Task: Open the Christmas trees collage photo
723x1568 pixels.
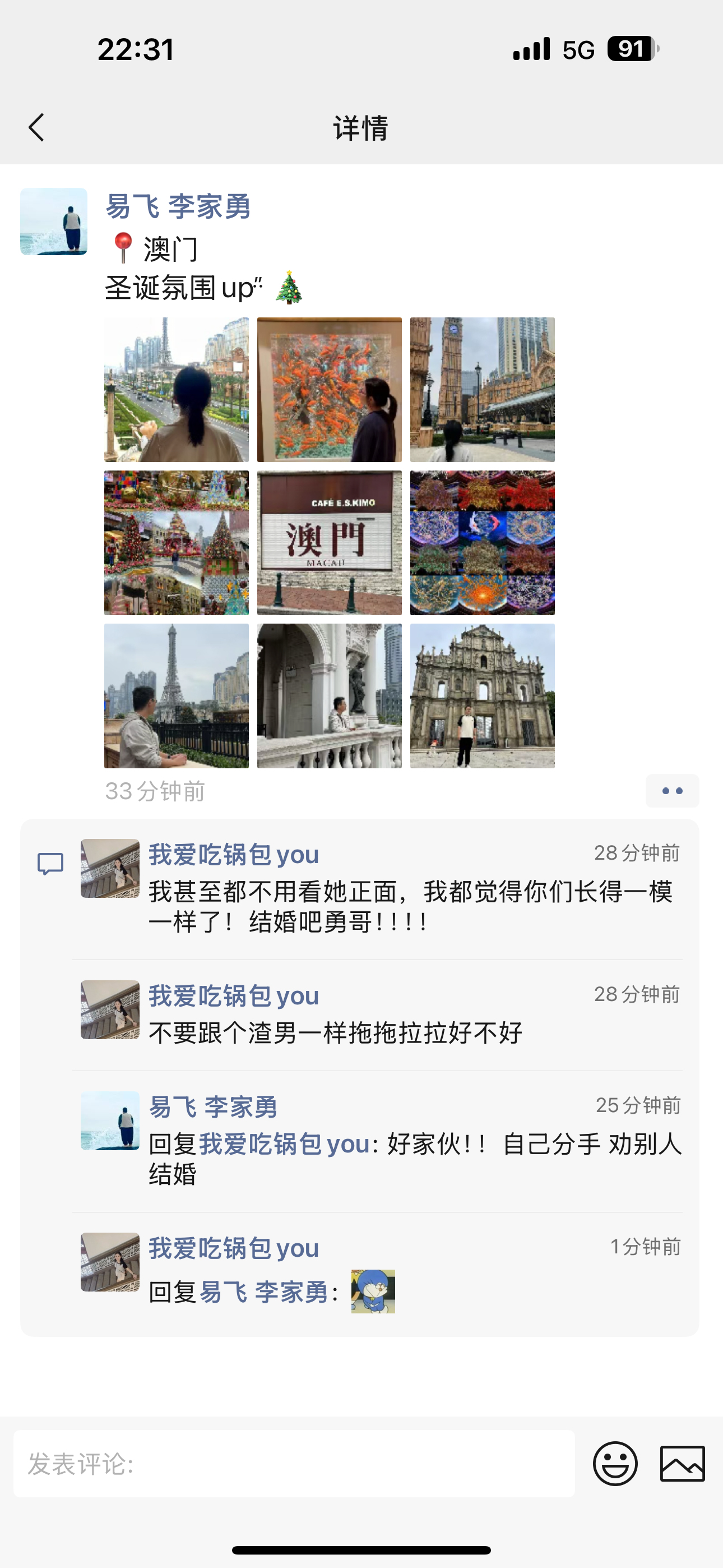Action: 177,543
